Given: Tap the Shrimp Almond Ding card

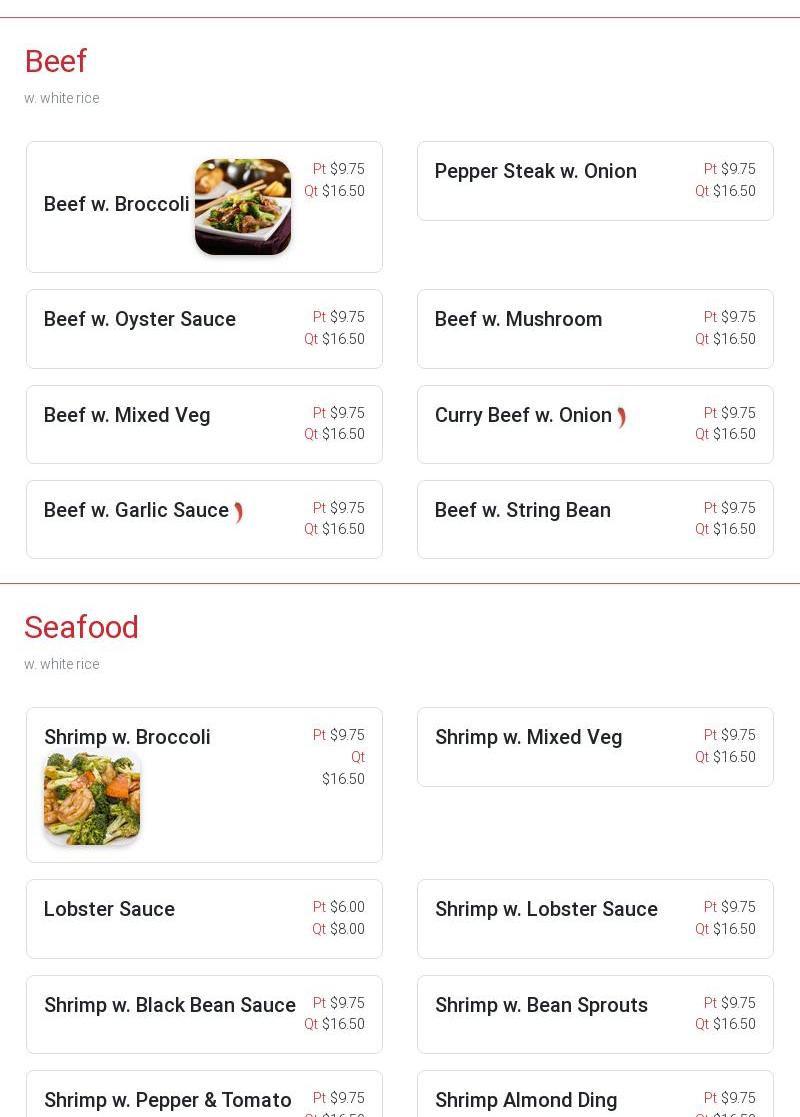Looking at the screenshot, I should pyautogui.click(x=526, y=1100).
